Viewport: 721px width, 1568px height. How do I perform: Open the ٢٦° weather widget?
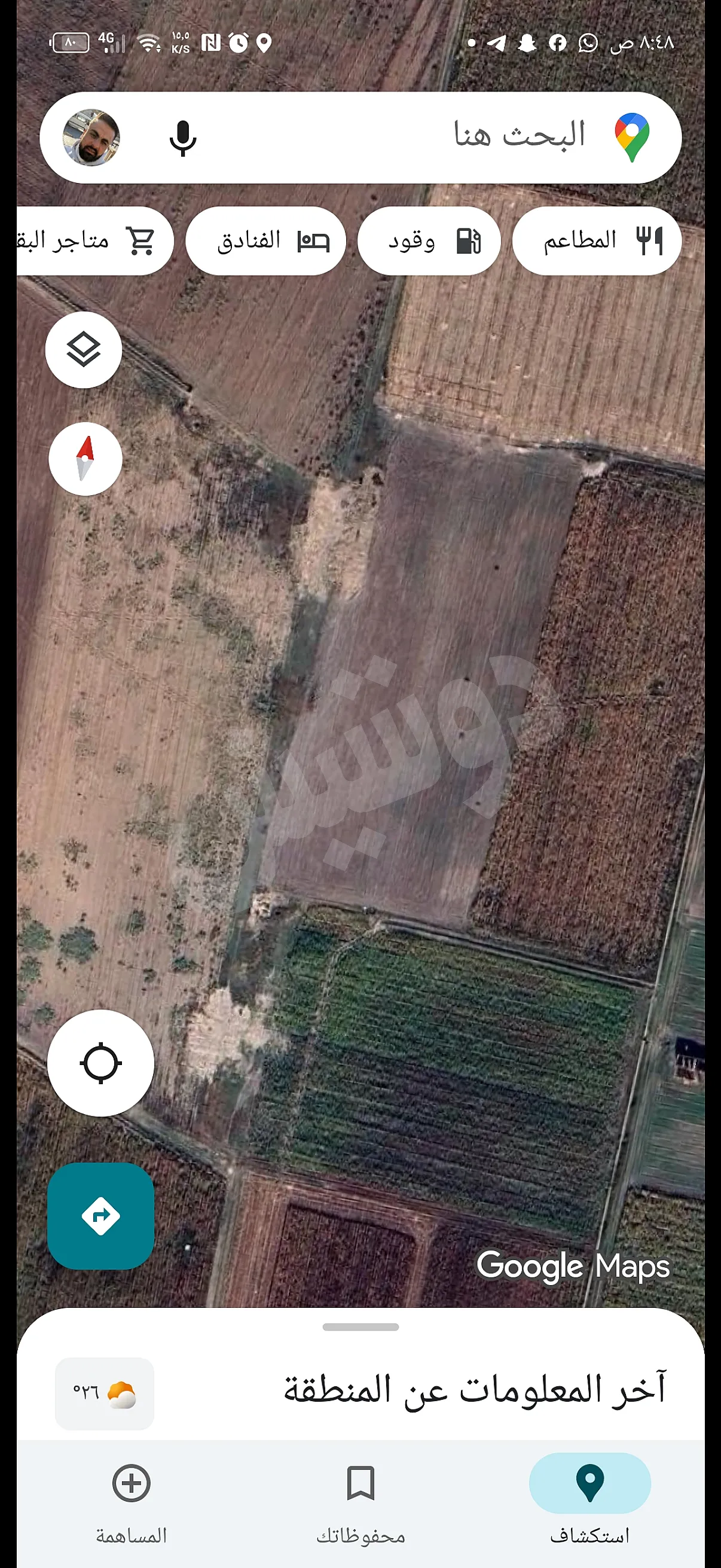pyautogui.click(x=104, y=1395)
